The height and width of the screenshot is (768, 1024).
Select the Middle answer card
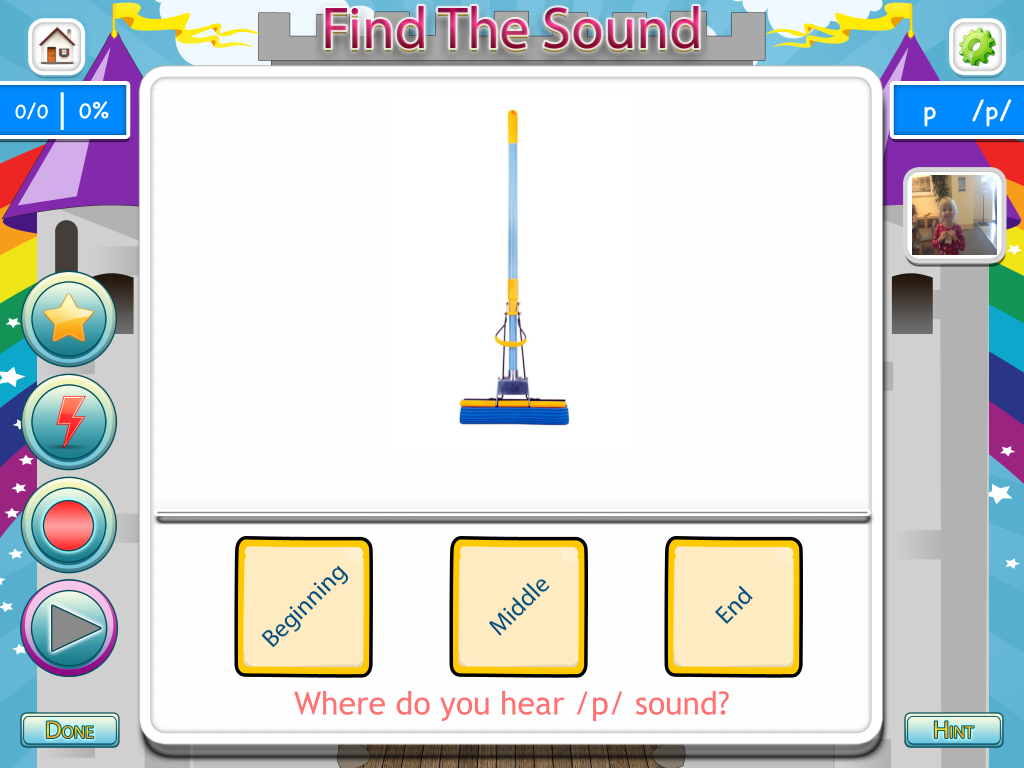click(x=518, y=606)
